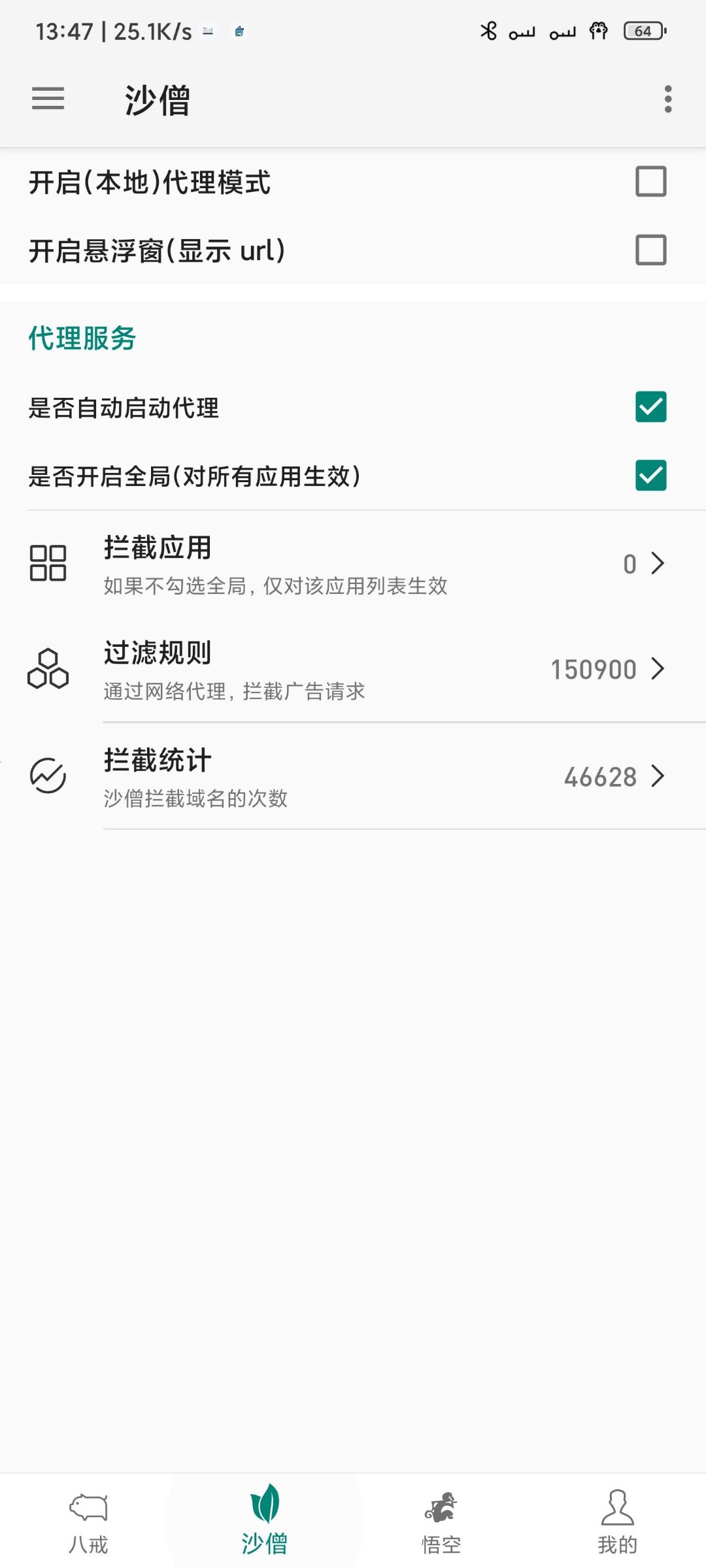The image size is (706, 1568).
Task: Click the statistics icon beside 拦截统计
Action: (48, 777)
